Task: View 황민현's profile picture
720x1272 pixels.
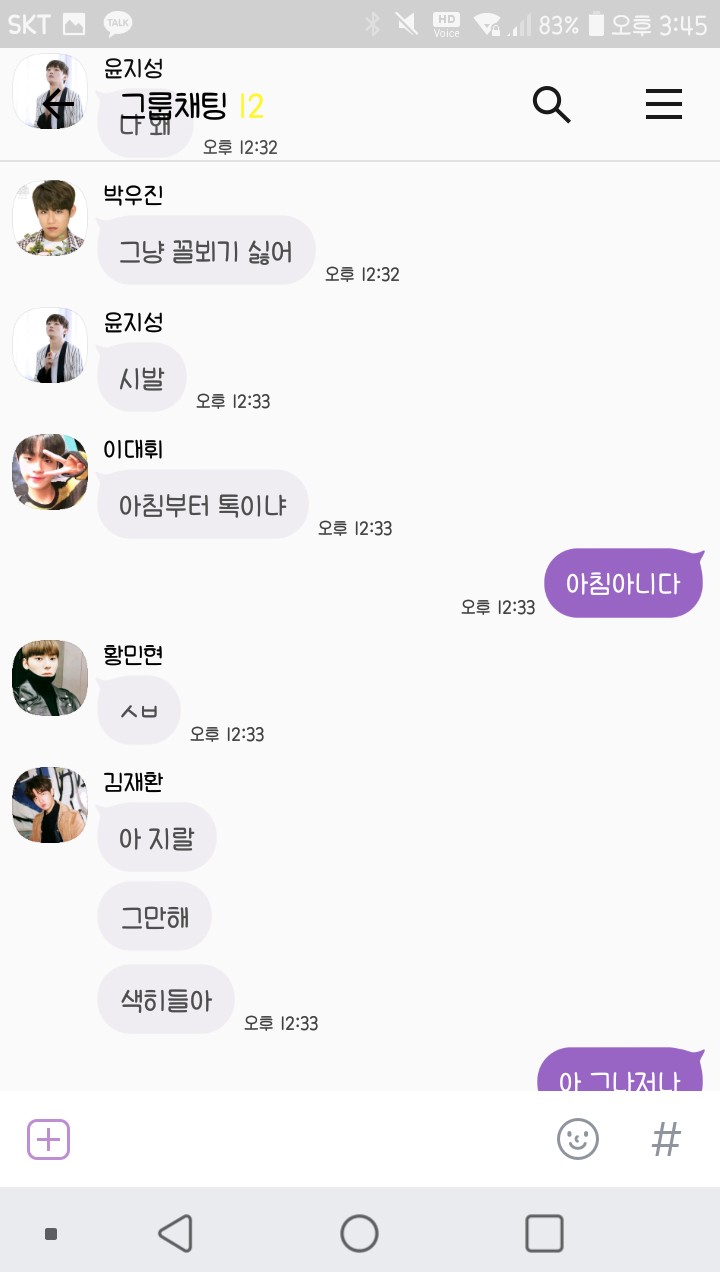Action: tap(50, 678)
